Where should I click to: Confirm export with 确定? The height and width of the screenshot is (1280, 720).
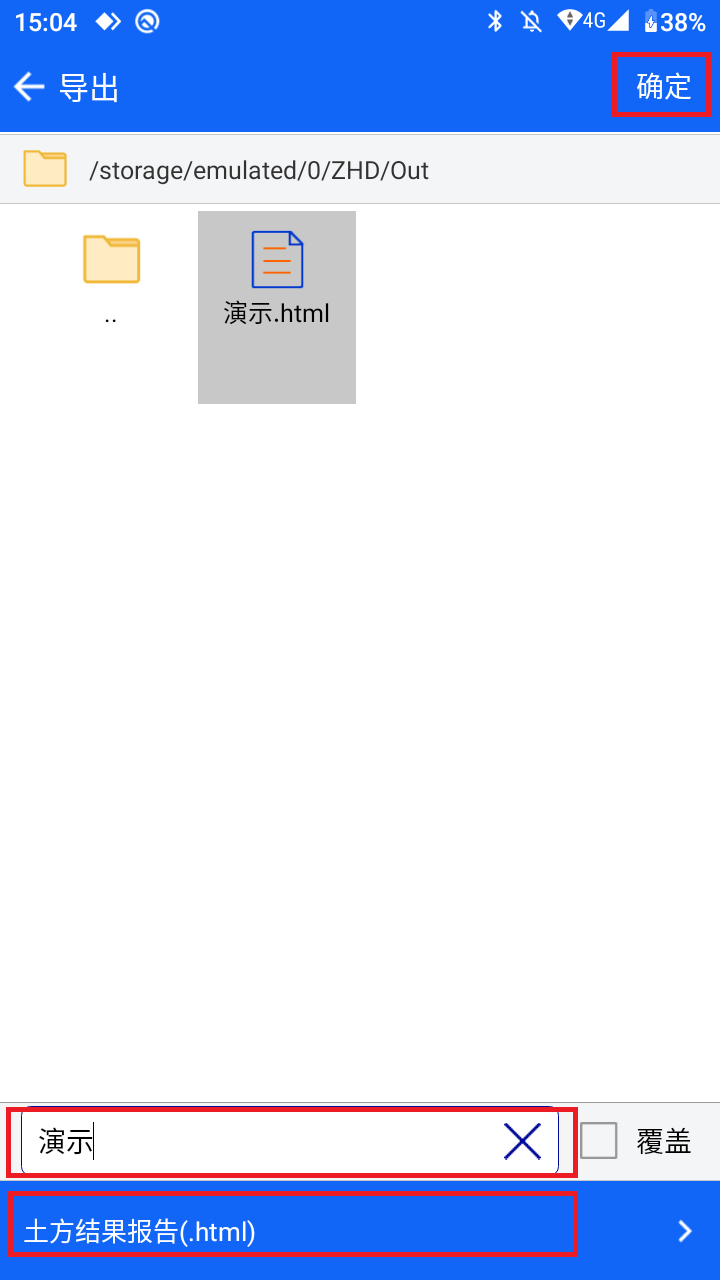tap(663, 87)
